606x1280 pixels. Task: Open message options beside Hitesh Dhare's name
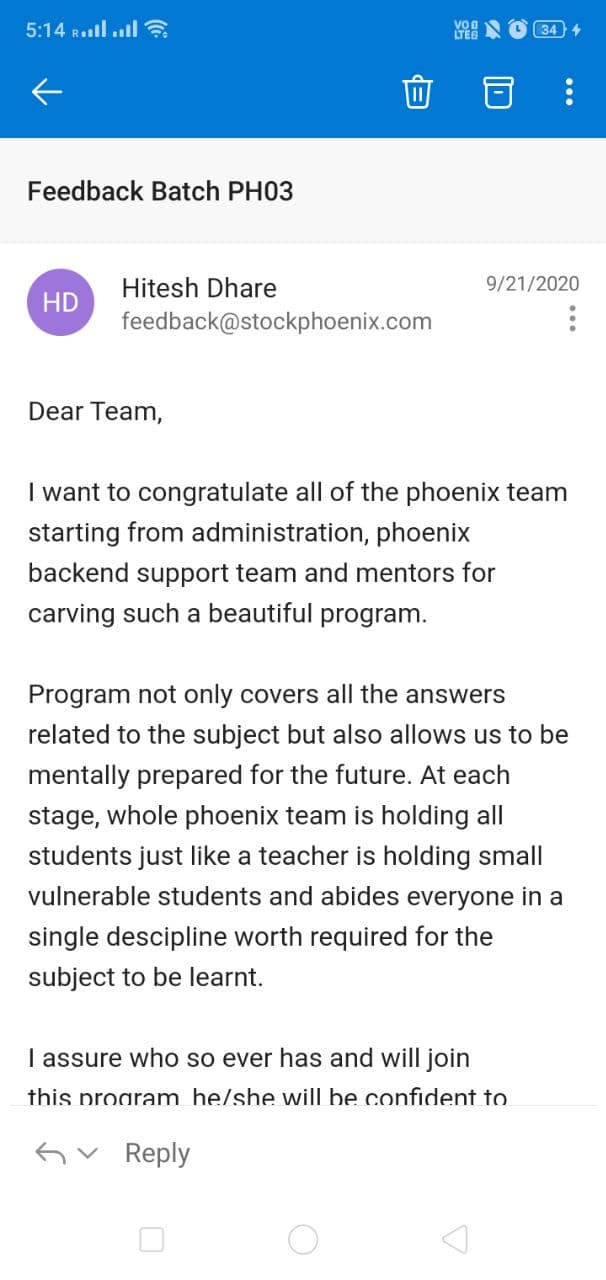point(572,318)
